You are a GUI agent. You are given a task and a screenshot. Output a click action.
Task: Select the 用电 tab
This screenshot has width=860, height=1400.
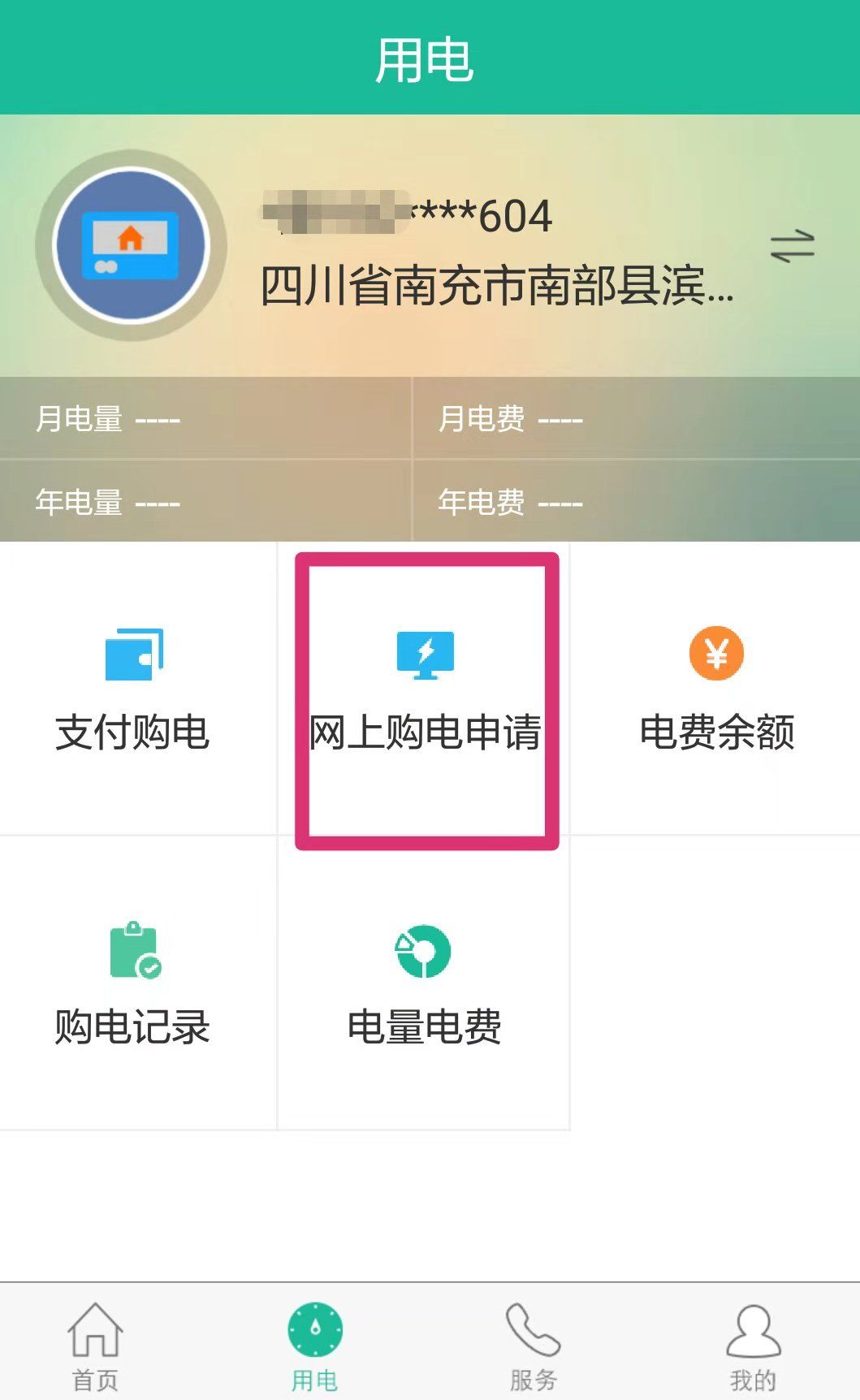(x=315, y=1345)
